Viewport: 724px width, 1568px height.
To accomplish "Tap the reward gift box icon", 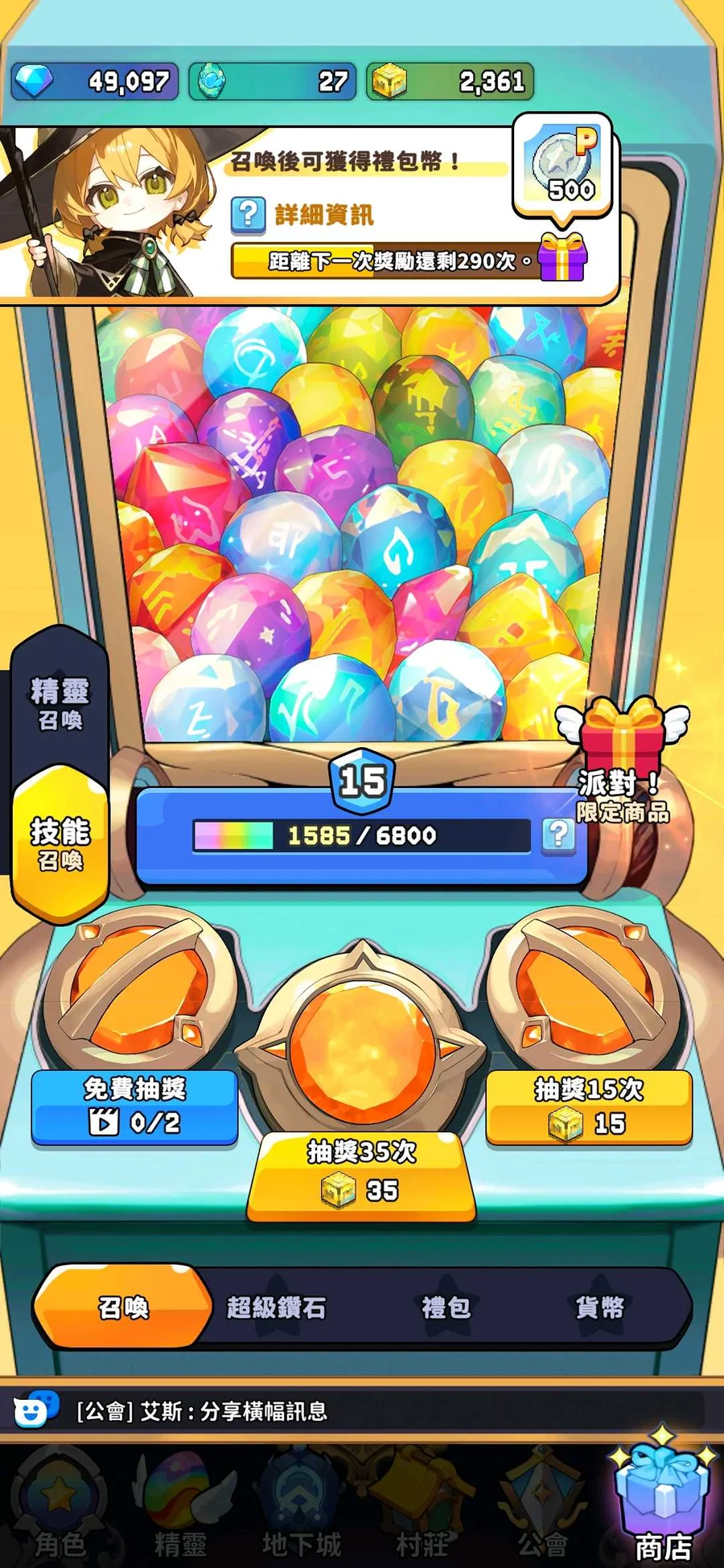I will pyautogui.click(x=562, y=256).
